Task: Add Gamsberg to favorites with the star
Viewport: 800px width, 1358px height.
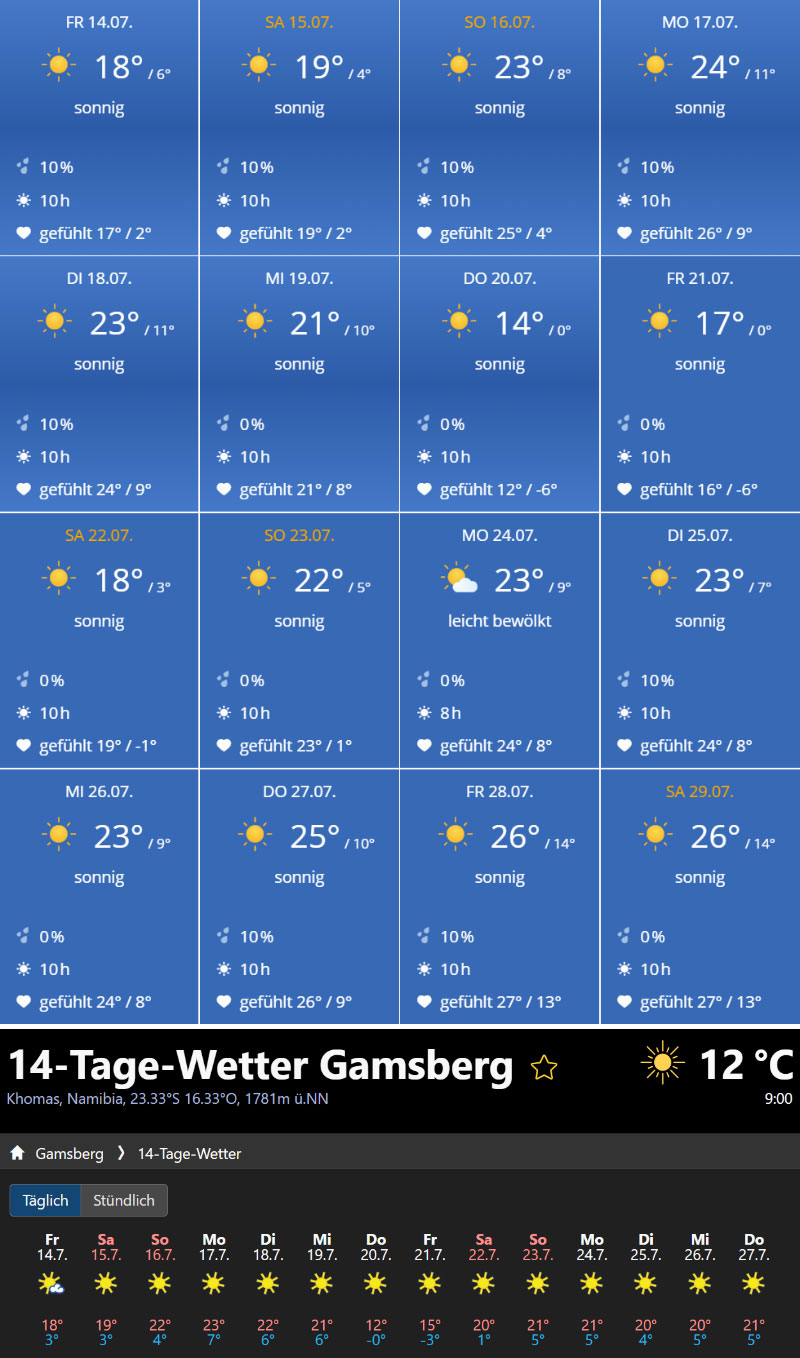Action: tap(544, 1068)
